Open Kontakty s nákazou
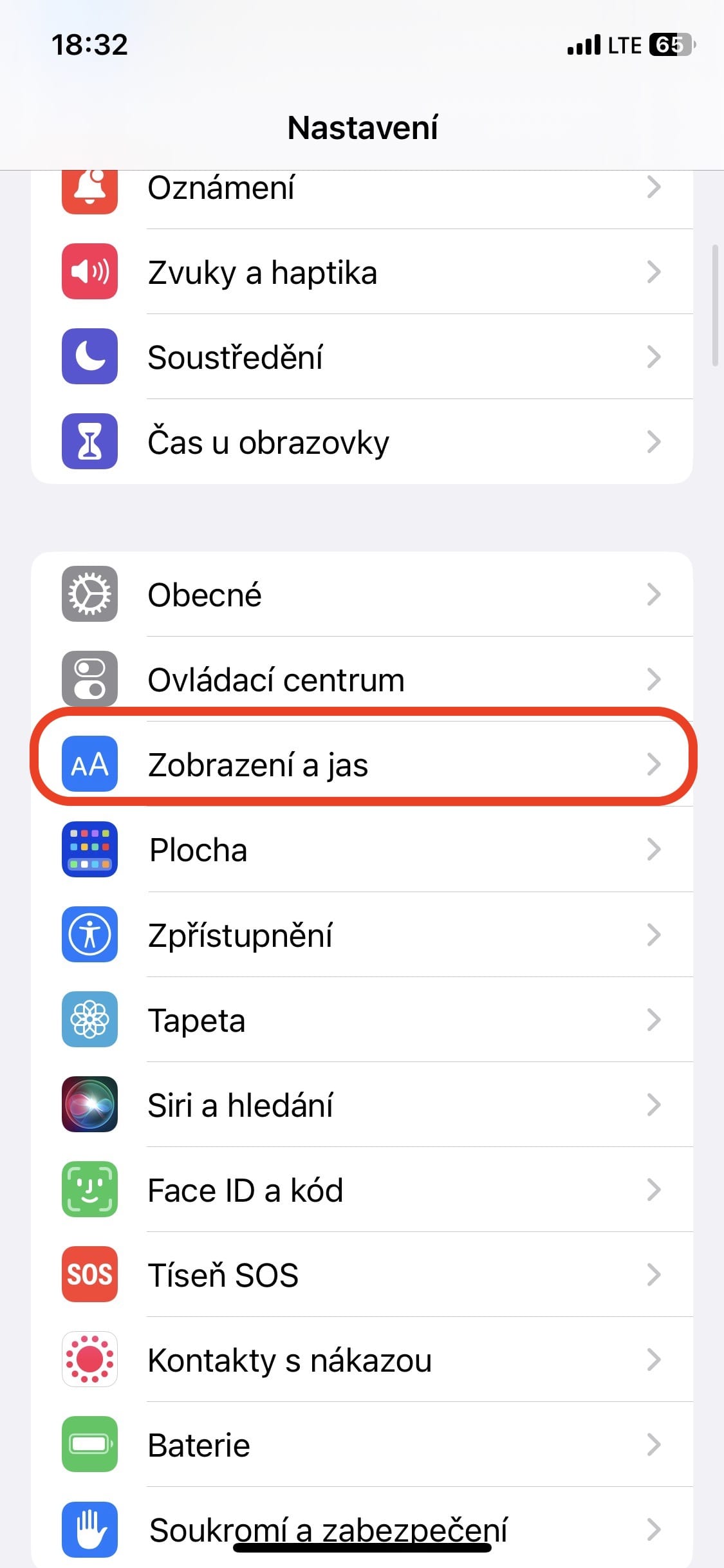 point(362,1359)
